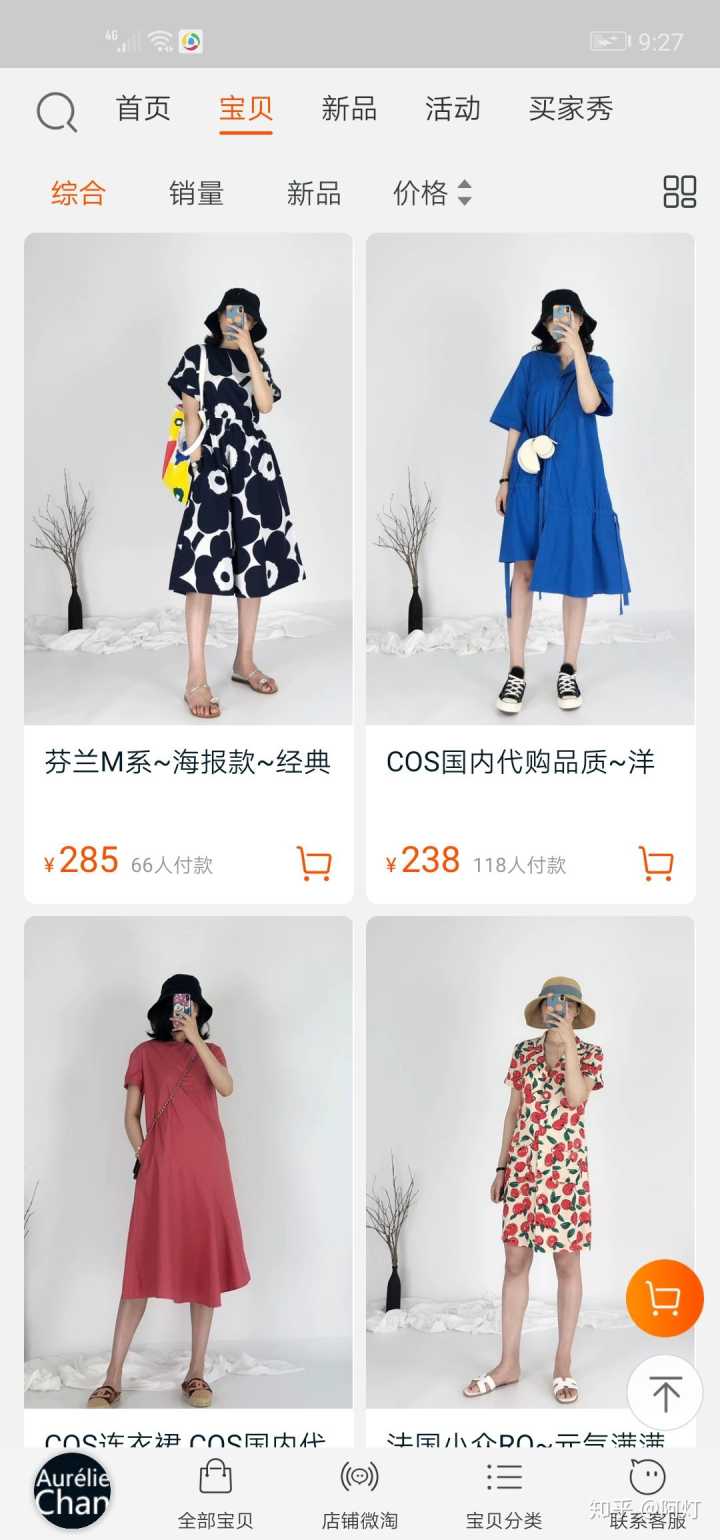Open 宝贝分类 categories
720x1540 pixels.
point(504,1494)
